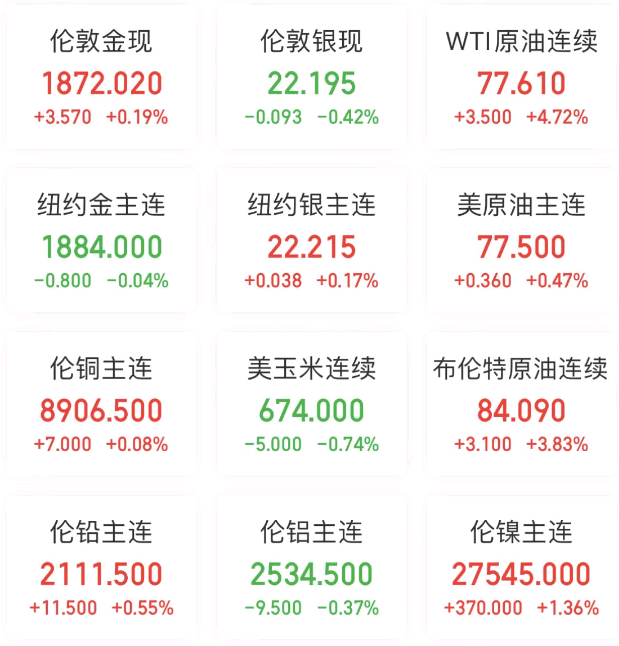Screen dimensions: 619x646
Task: Open the 伦铜主连 quote card
Action: (101, 408)
